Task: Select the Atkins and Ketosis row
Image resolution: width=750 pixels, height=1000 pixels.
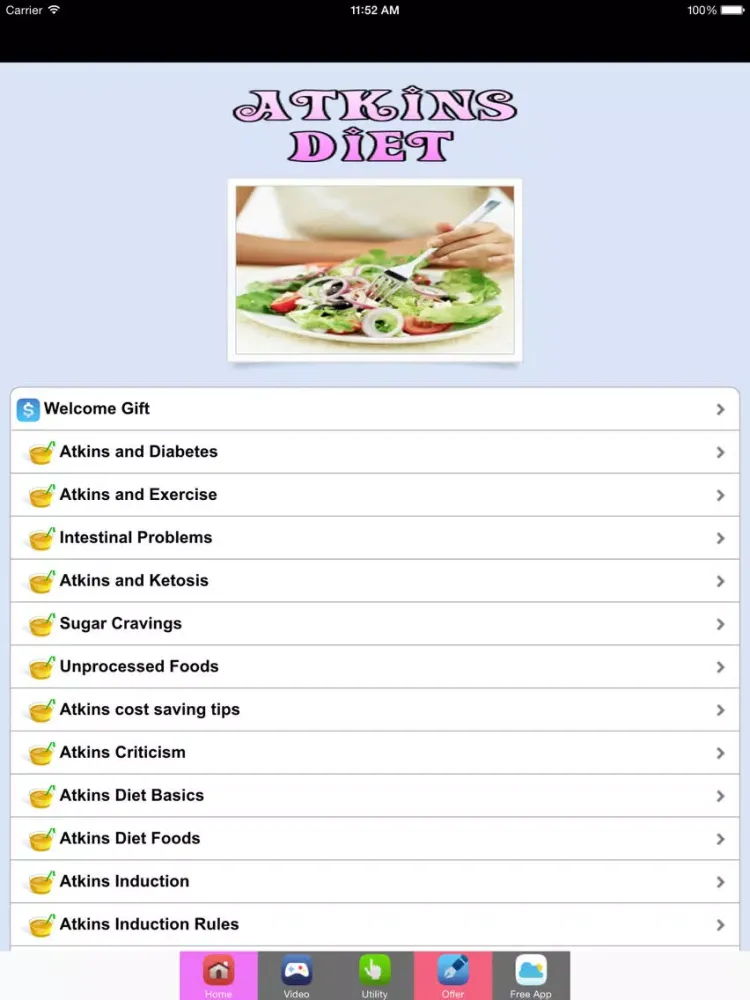Action: coord(375,581)
